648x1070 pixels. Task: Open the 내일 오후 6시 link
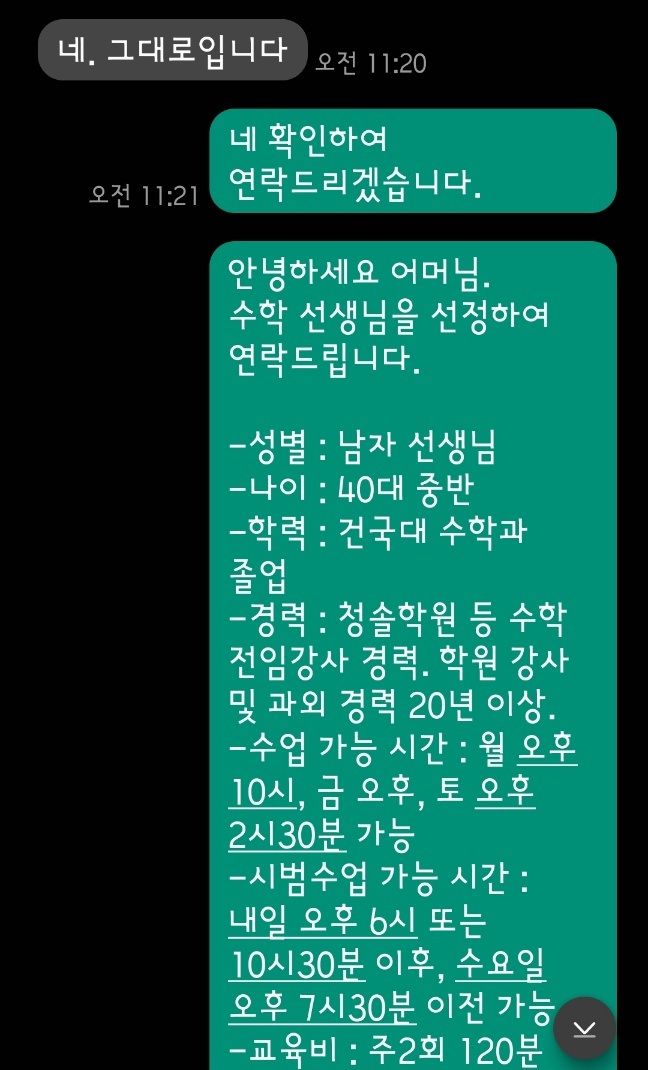(x=322, y=921)
